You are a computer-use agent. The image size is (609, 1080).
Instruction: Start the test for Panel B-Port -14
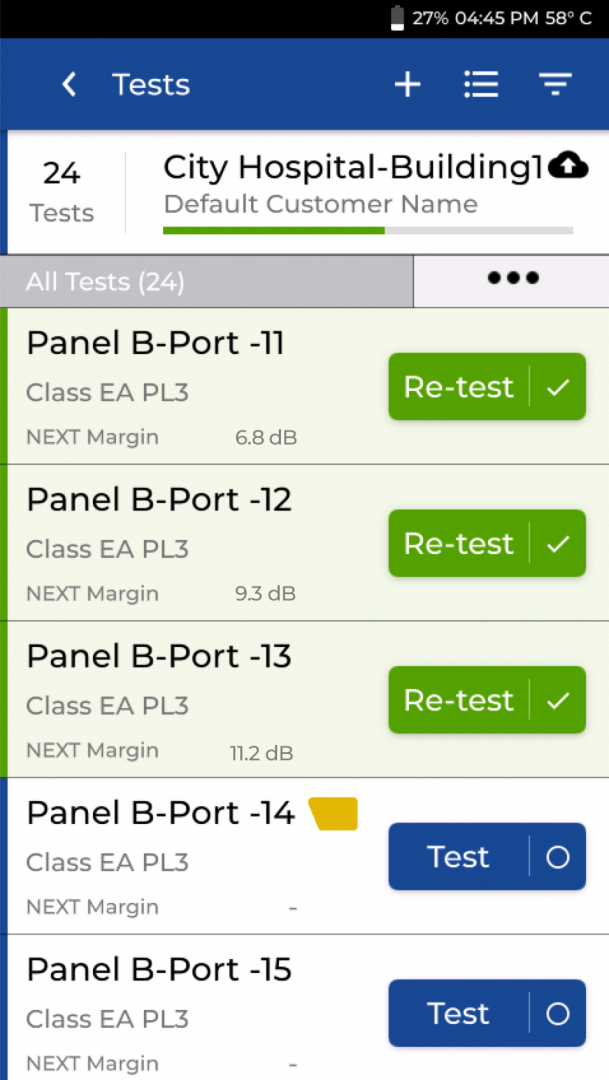click(487, 856)
